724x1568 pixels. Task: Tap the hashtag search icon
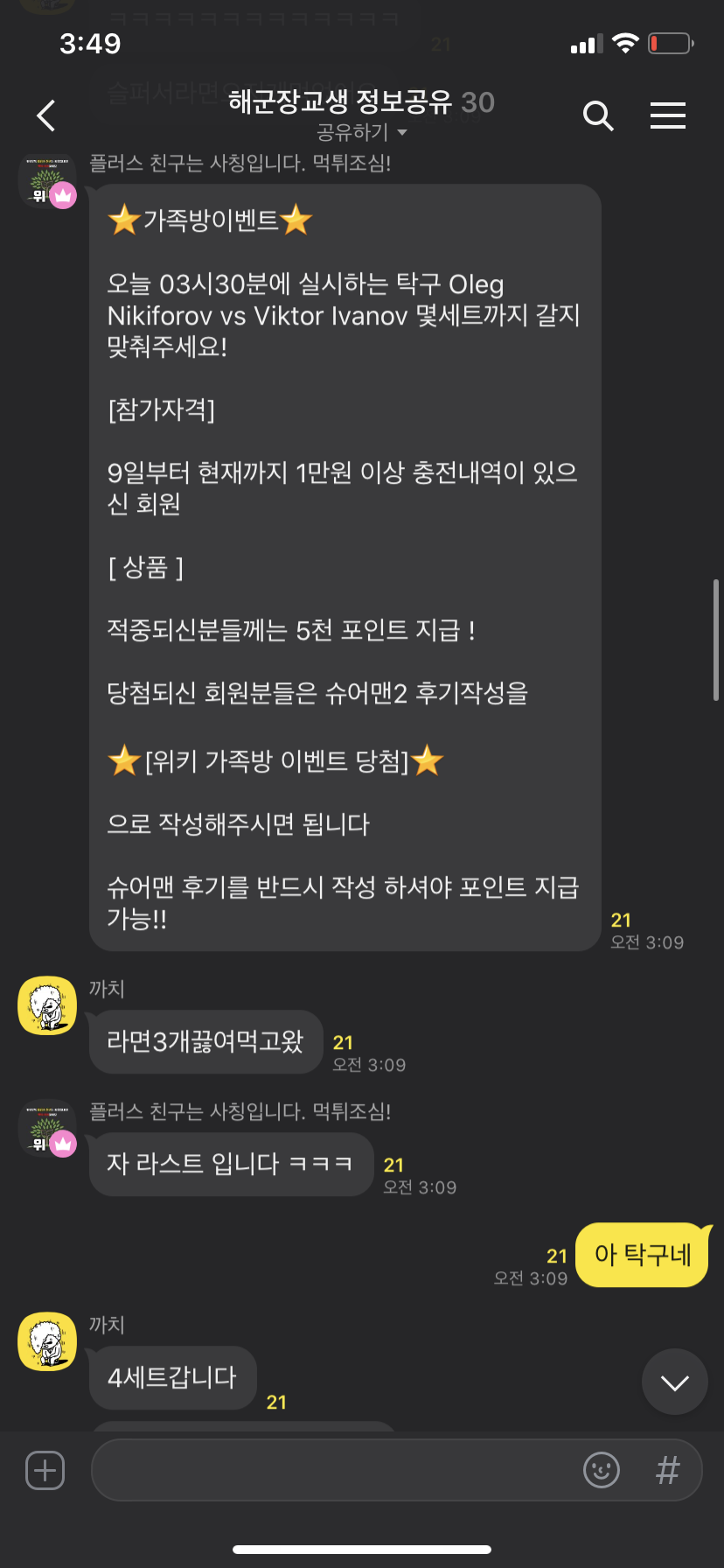(667, 1470)
